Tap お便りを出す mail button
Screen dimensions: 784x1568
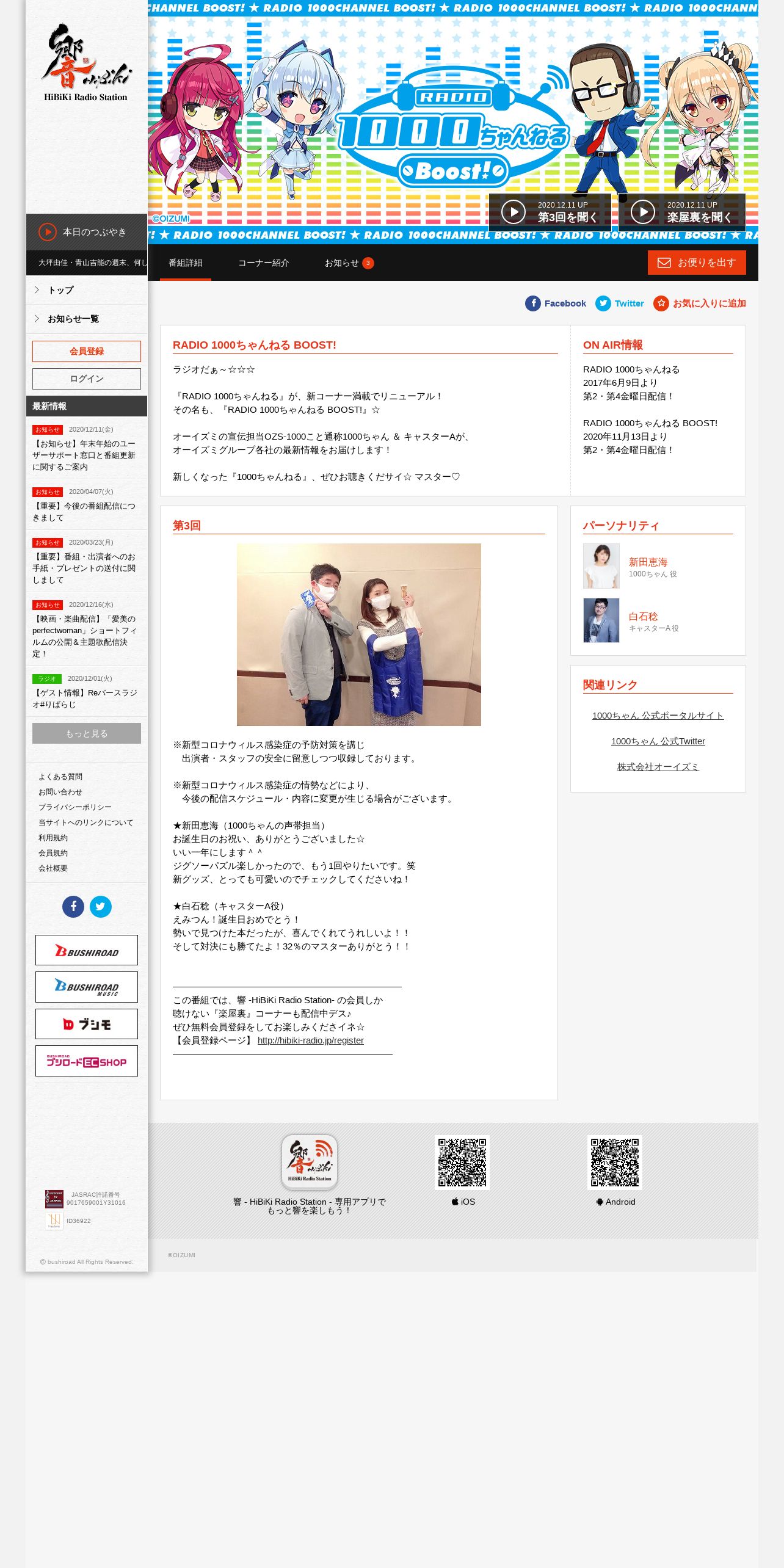(x=697, y=263)
